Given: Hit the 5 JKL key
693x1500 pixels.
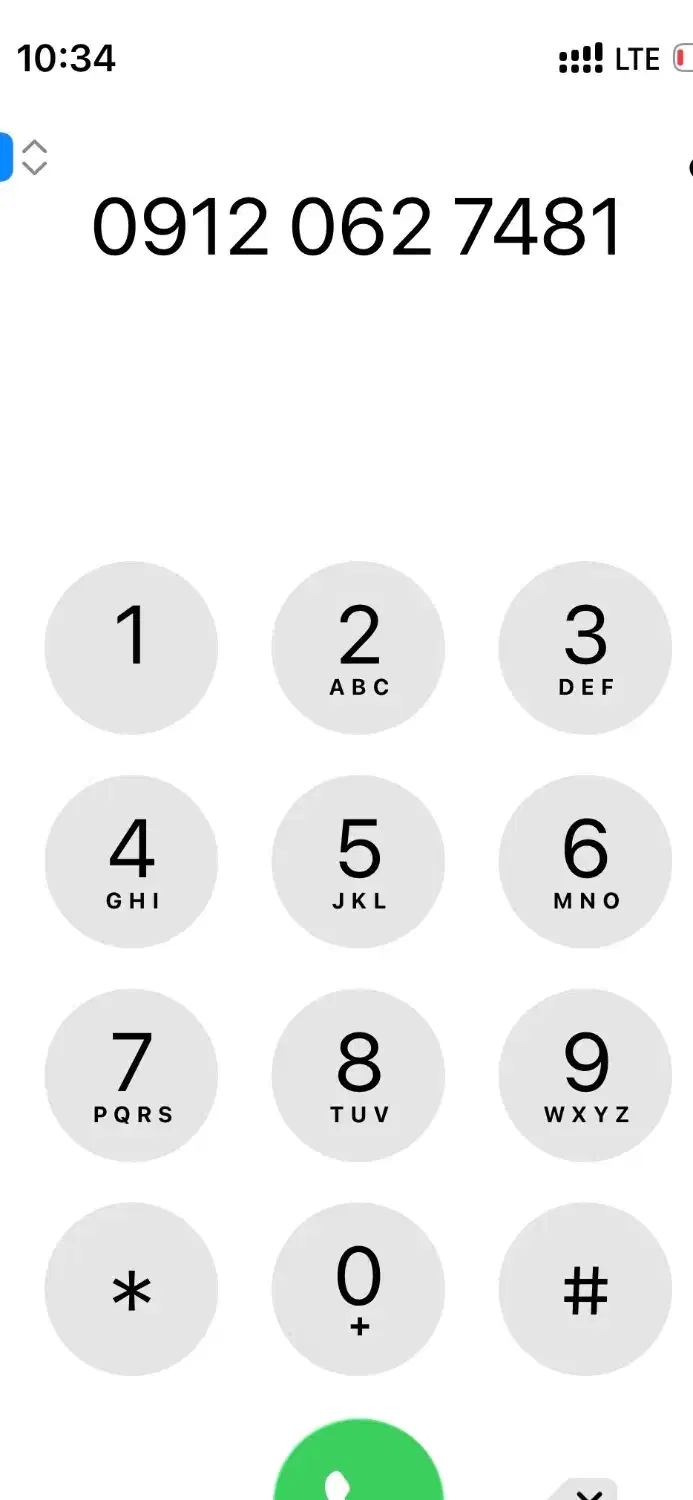Looking at the screenshot, I should click(358, 861).
